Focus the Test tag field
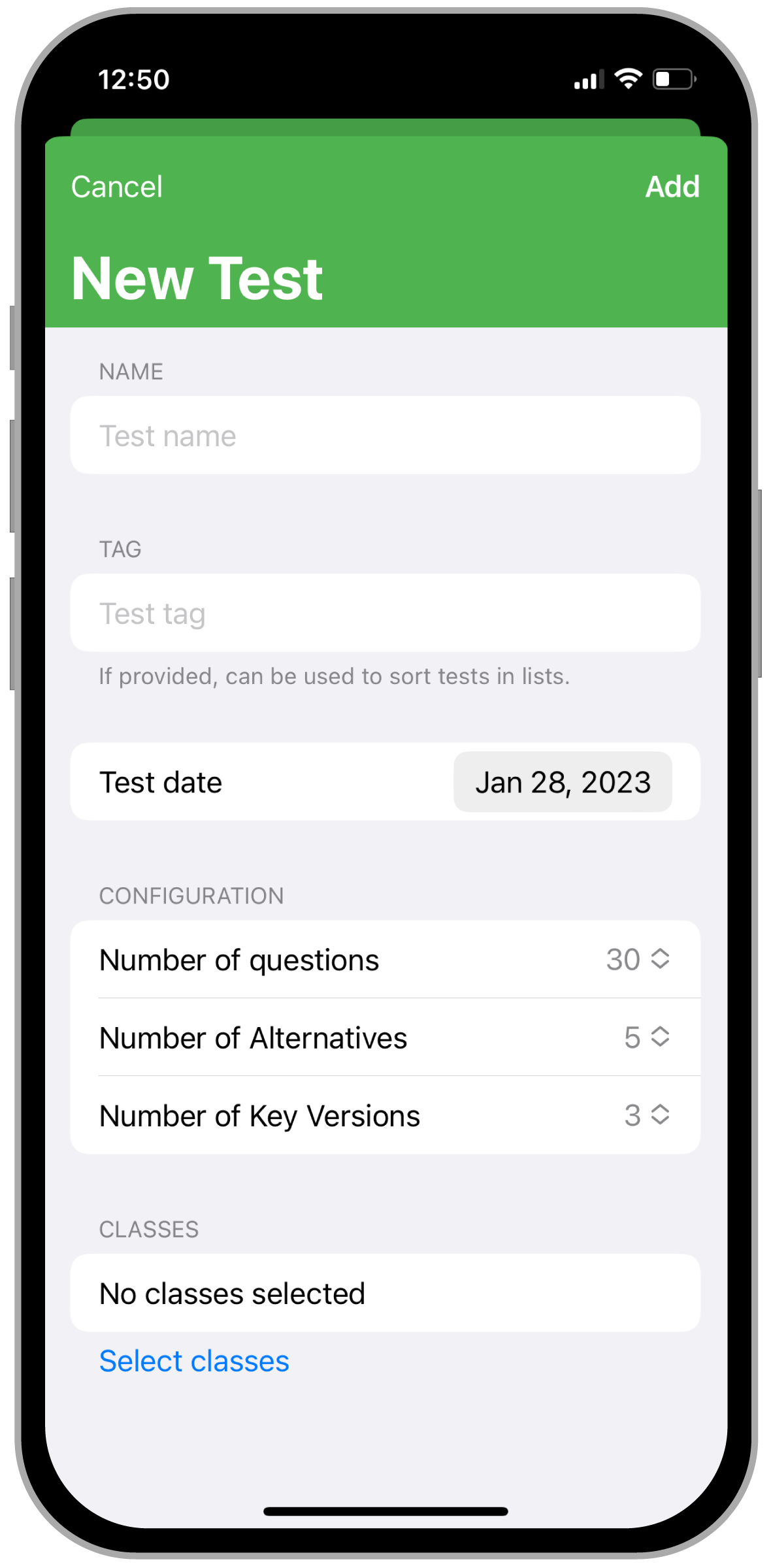771x1568 pixels. (x=385, y=613)
